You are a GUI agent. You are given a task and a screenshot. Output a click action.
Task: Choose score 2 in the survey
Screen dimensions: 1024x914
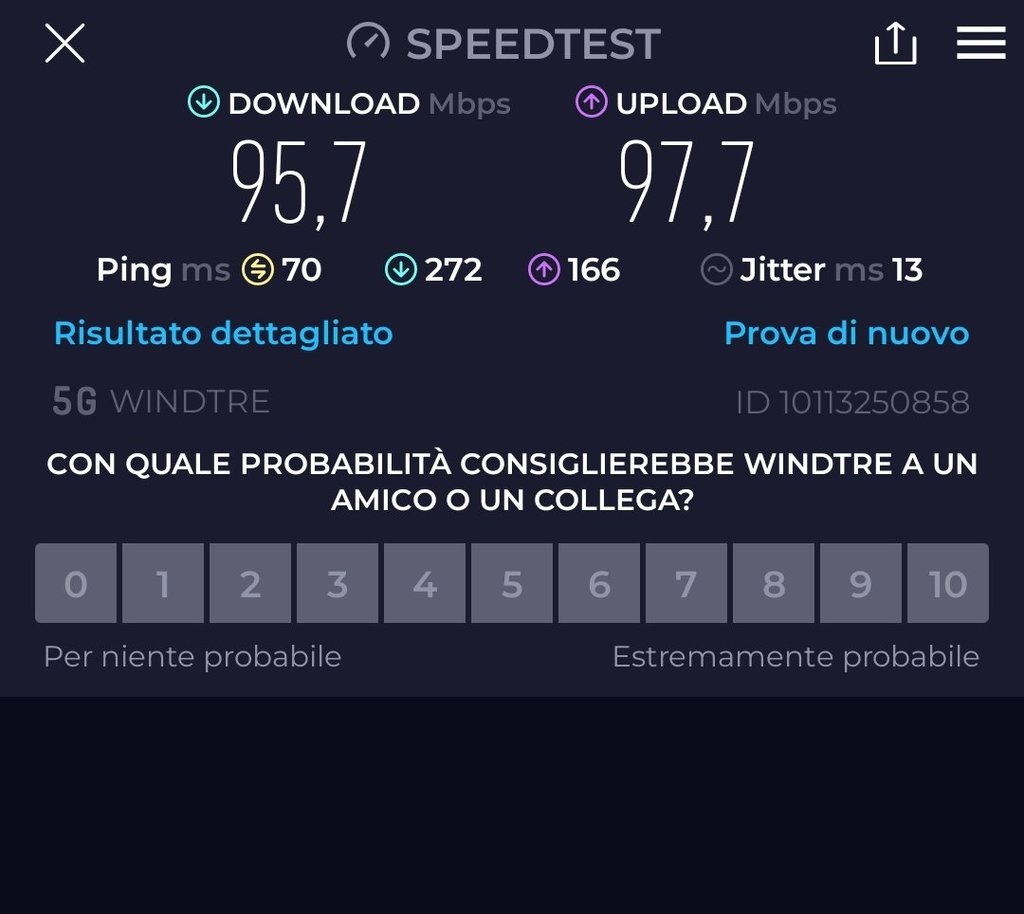[250, 583]
